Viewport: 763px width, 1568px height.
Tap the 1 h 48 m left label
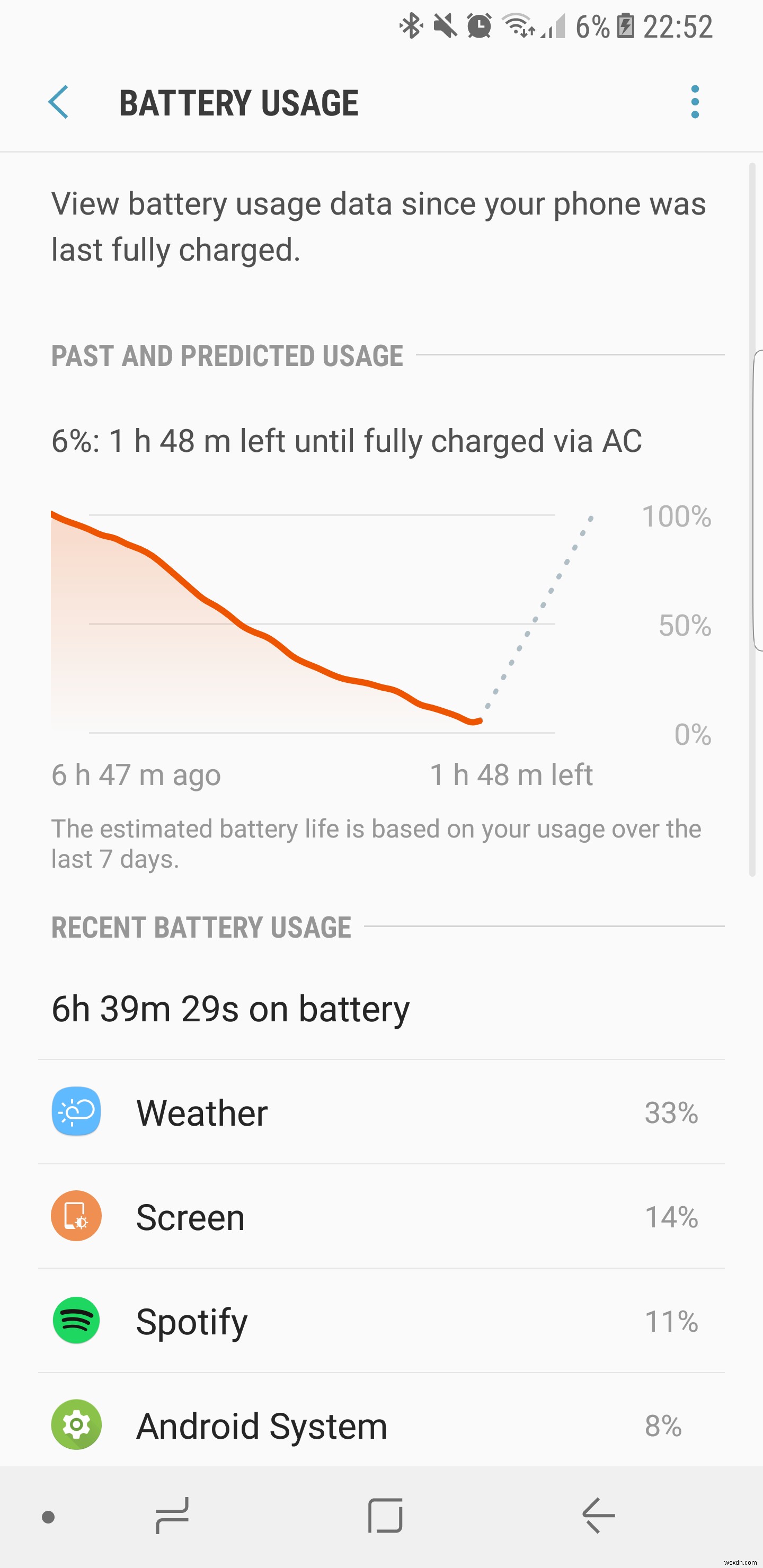pyautogui.click(x=511, y=774)
